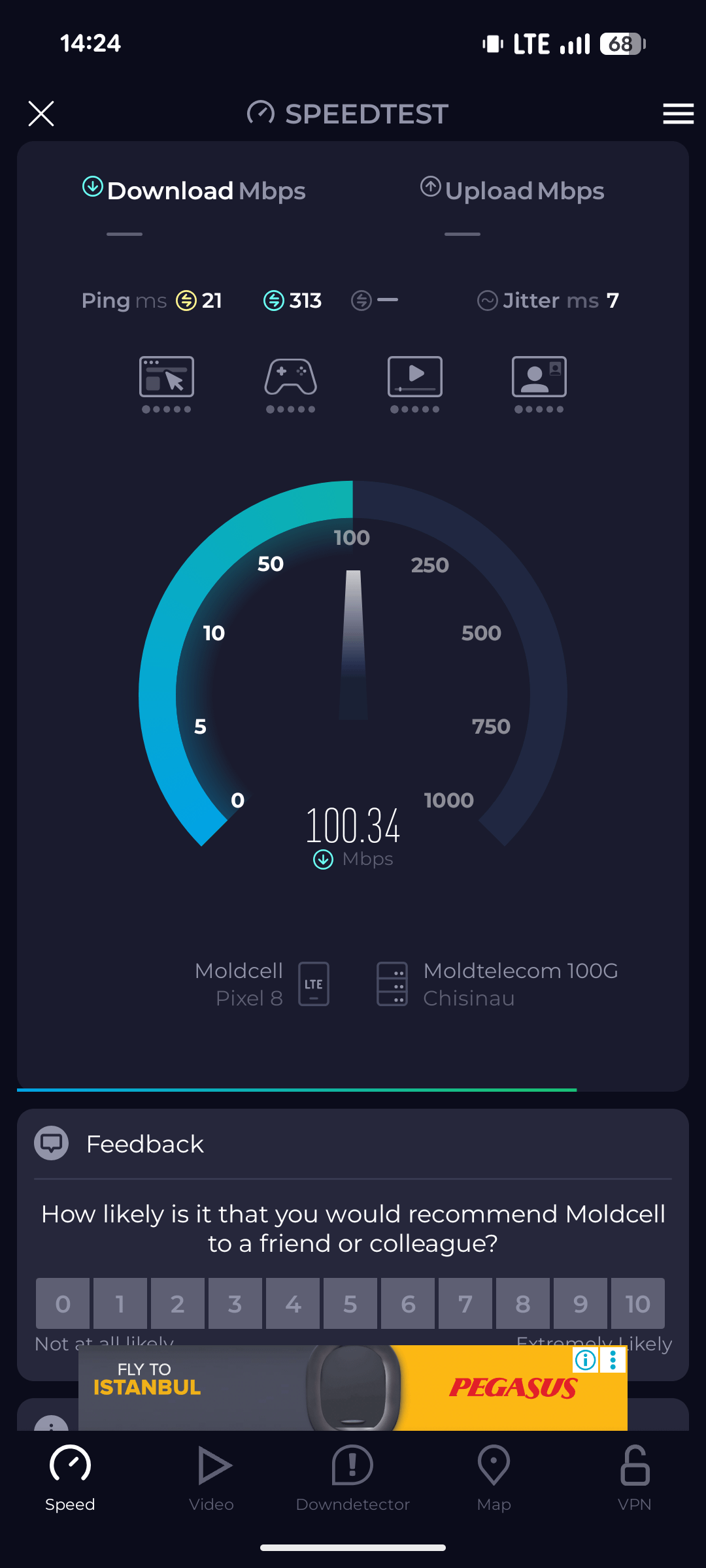Screen dimensions: 706x1568
Task: Switch to the Video tab
Action: coord(211,1478)
